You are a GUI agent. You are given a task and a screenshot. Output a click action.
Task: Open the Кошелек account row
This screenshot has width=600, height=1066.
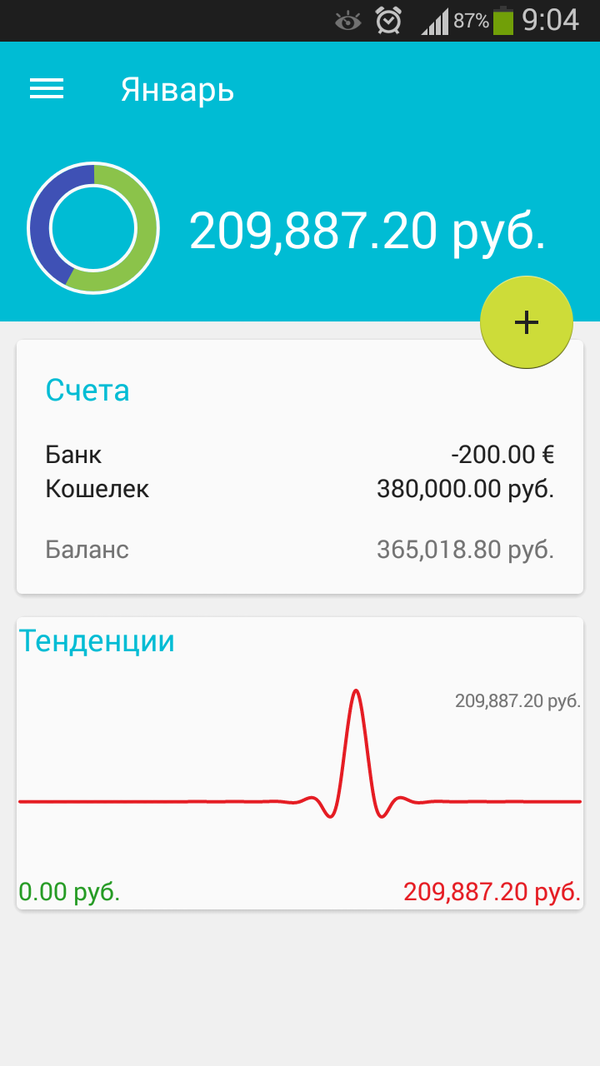[x=299, y=489]
